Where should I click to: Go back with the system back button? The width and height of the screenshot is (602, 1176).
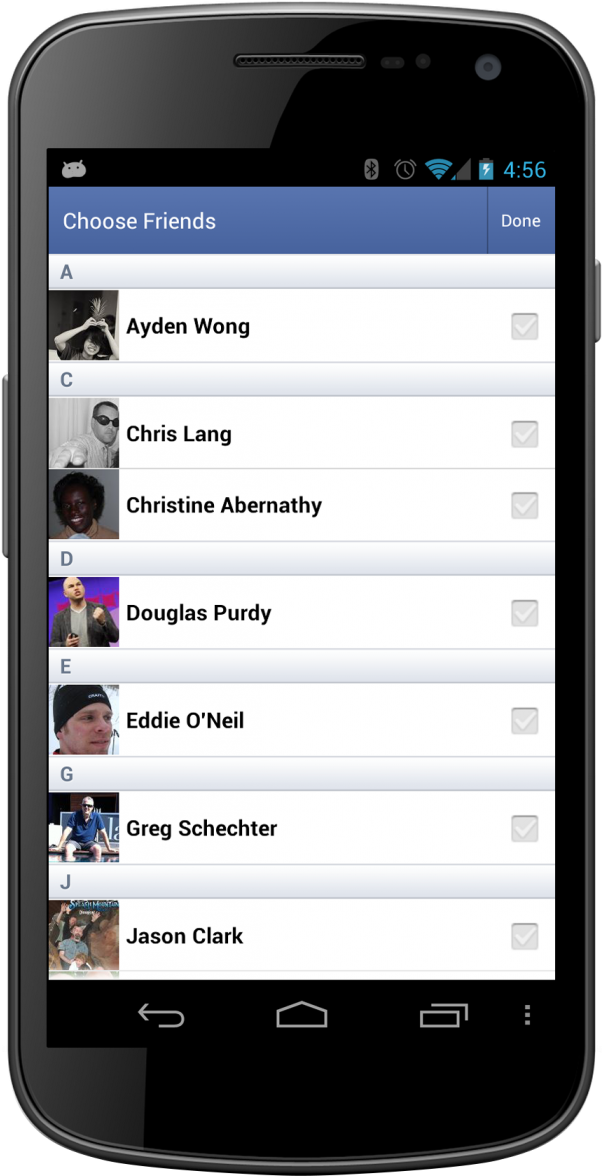tap(161, 1016)
